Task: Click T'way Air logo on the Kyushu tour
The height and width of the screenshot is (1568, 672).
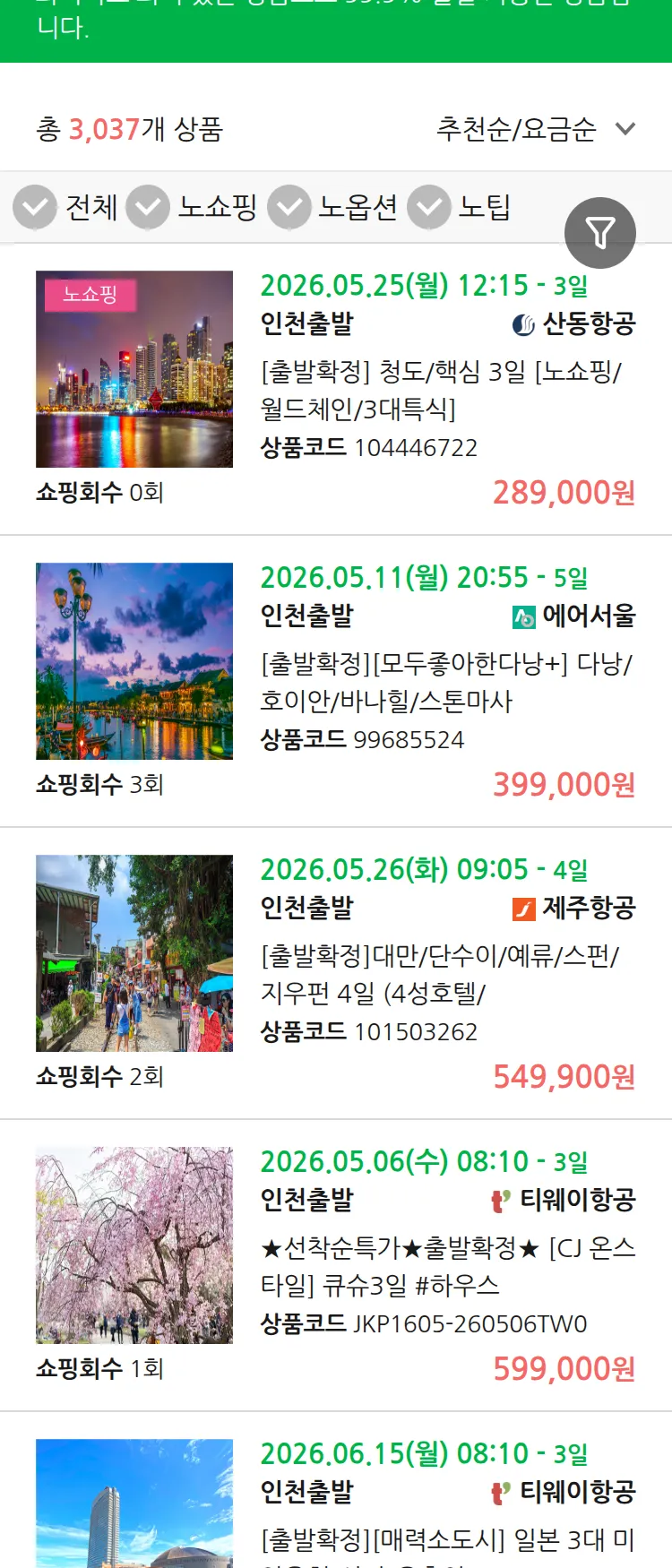Action: click(x=498, y=1201)
